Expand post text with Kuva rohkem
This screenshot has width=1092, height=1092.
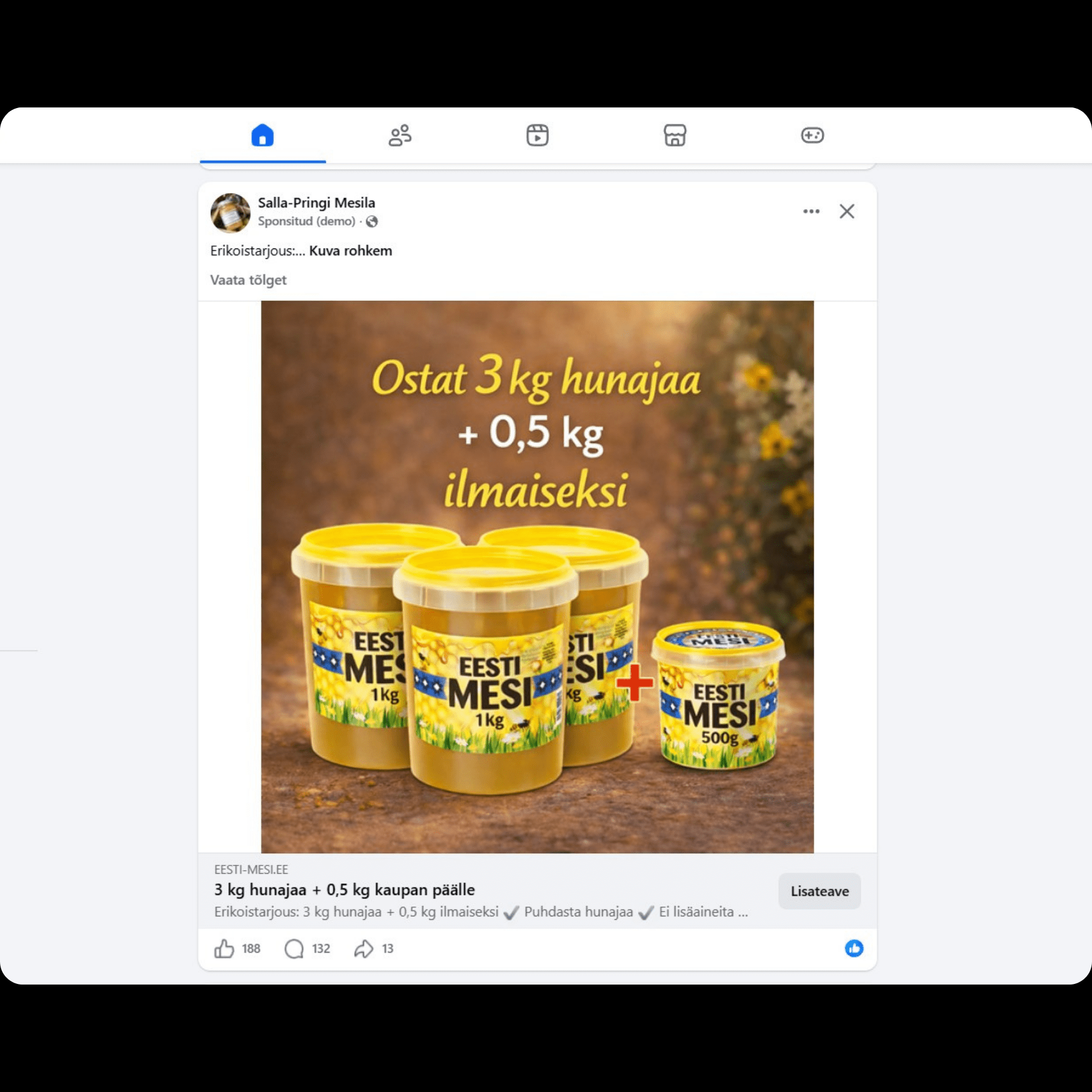(350, 251)
